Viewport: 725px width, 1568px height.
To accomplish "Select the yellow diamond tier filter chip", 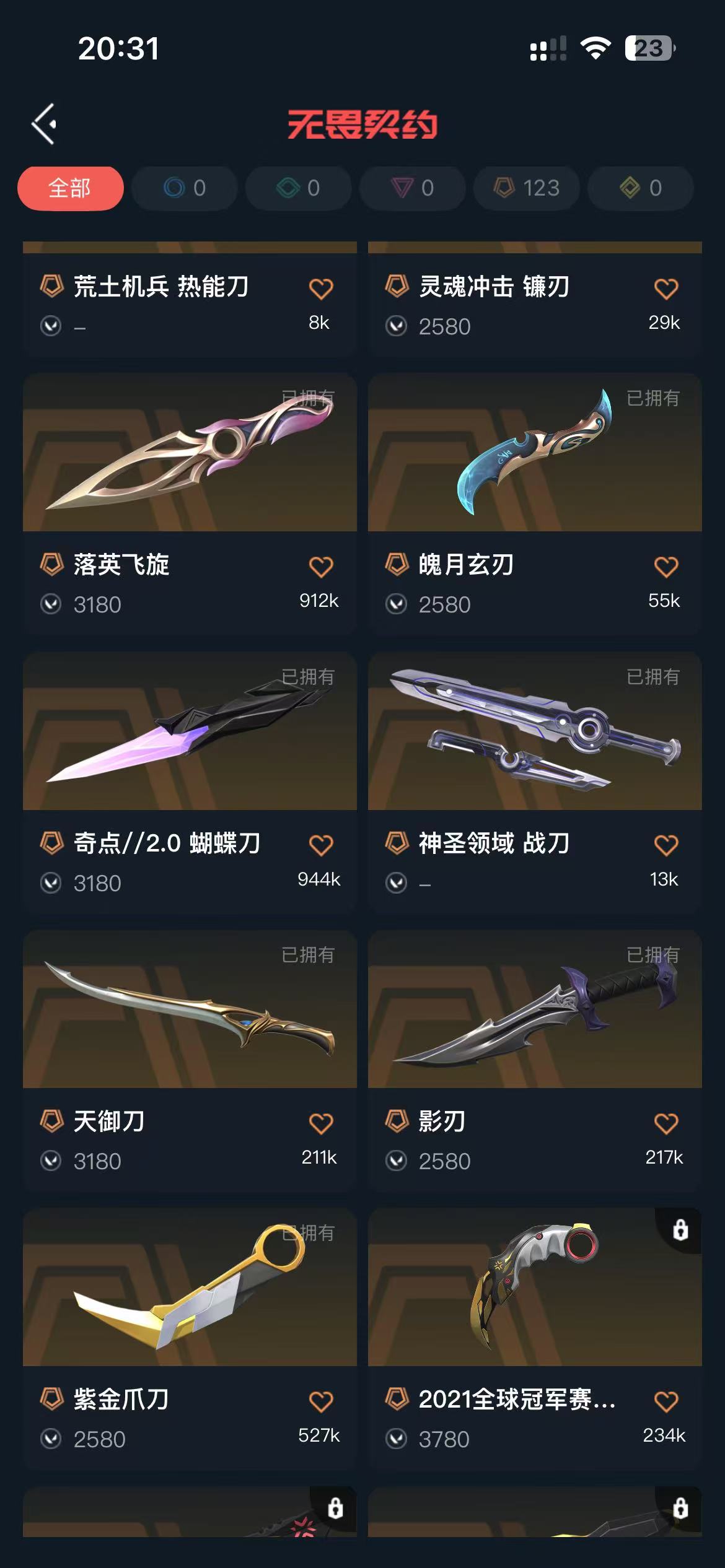I will 640,188.
